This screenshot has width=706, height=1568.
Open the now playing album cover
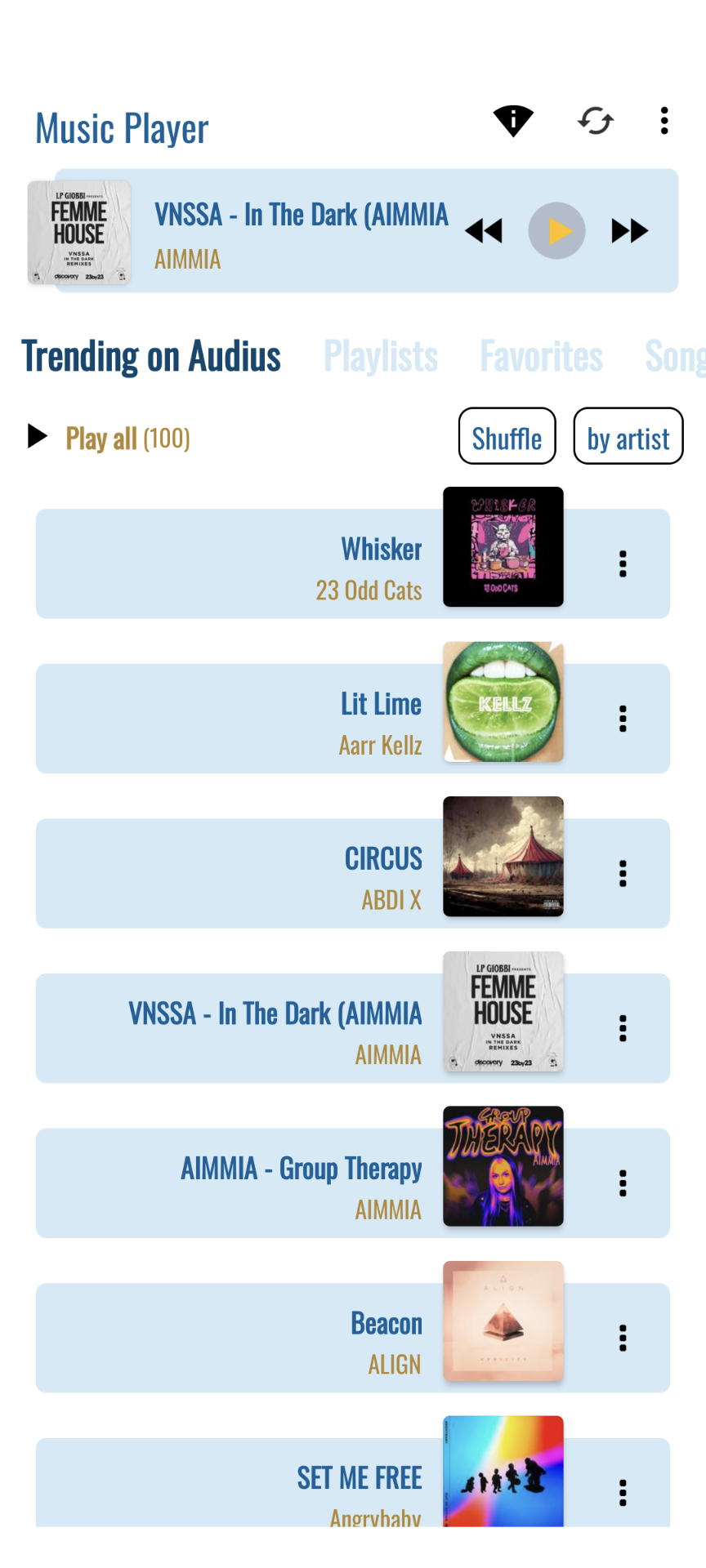pos(79,232)
